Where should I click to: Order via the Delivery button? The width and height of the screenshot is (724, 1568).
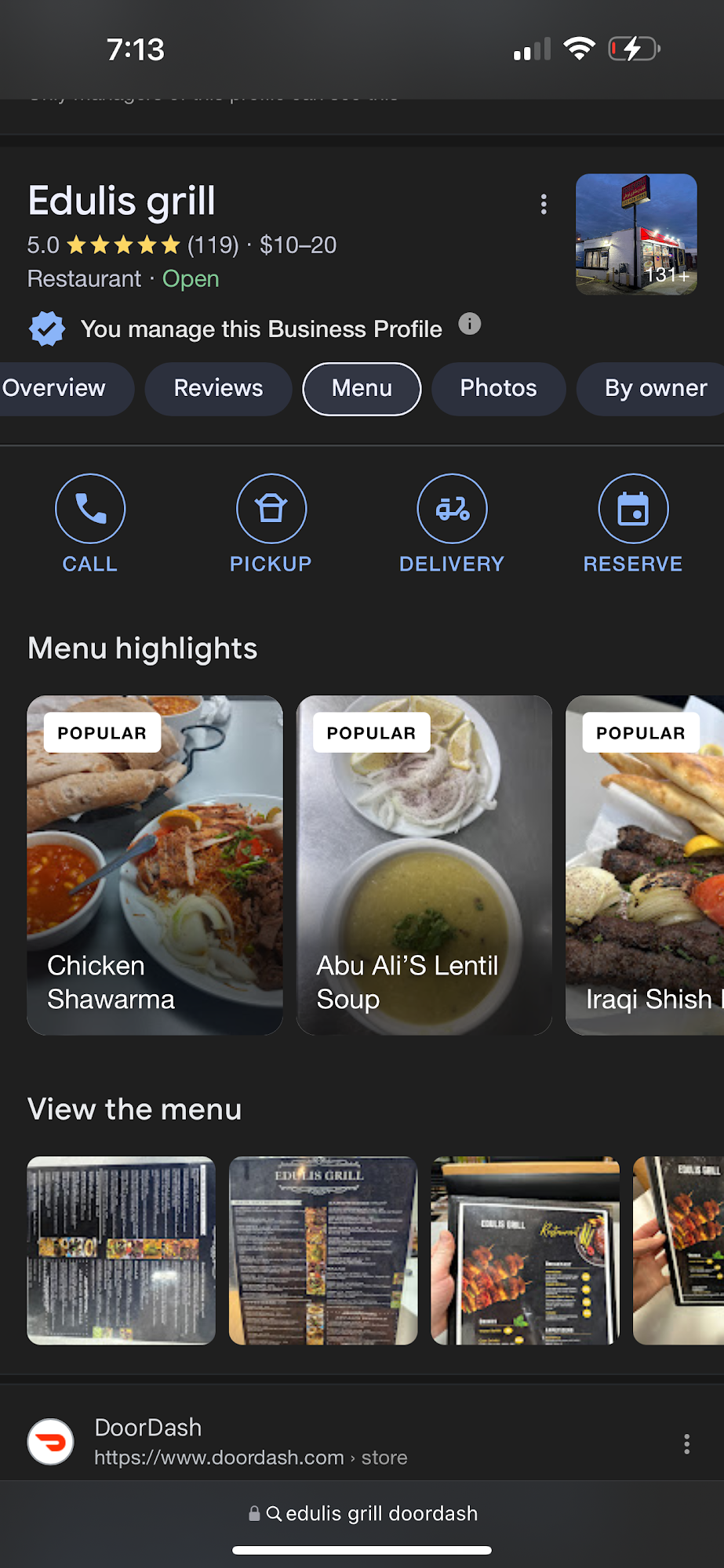[x=452, y=523]
